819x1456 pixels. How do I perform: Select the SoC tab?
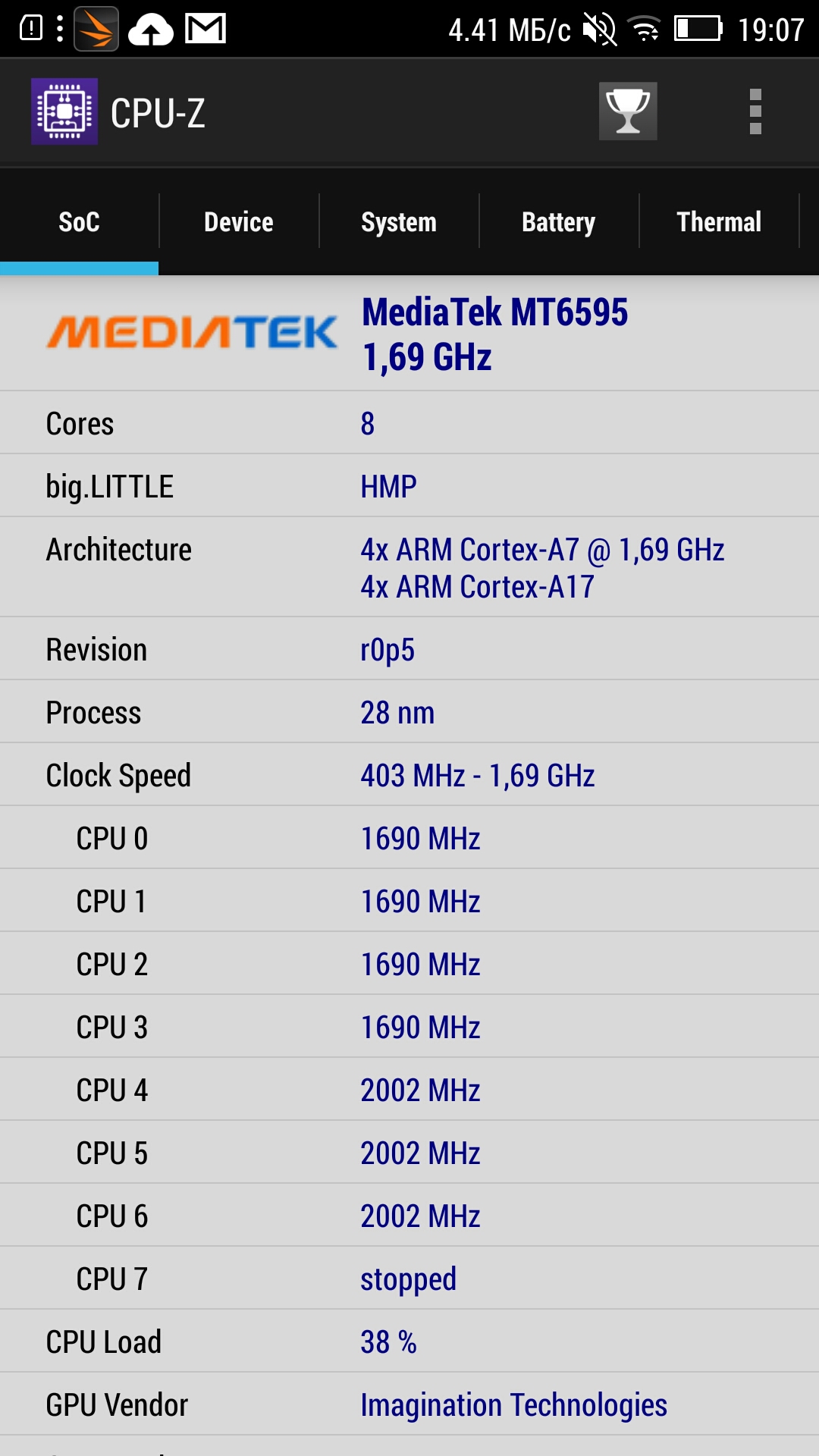pyautogui.click(x=79, y=222)
